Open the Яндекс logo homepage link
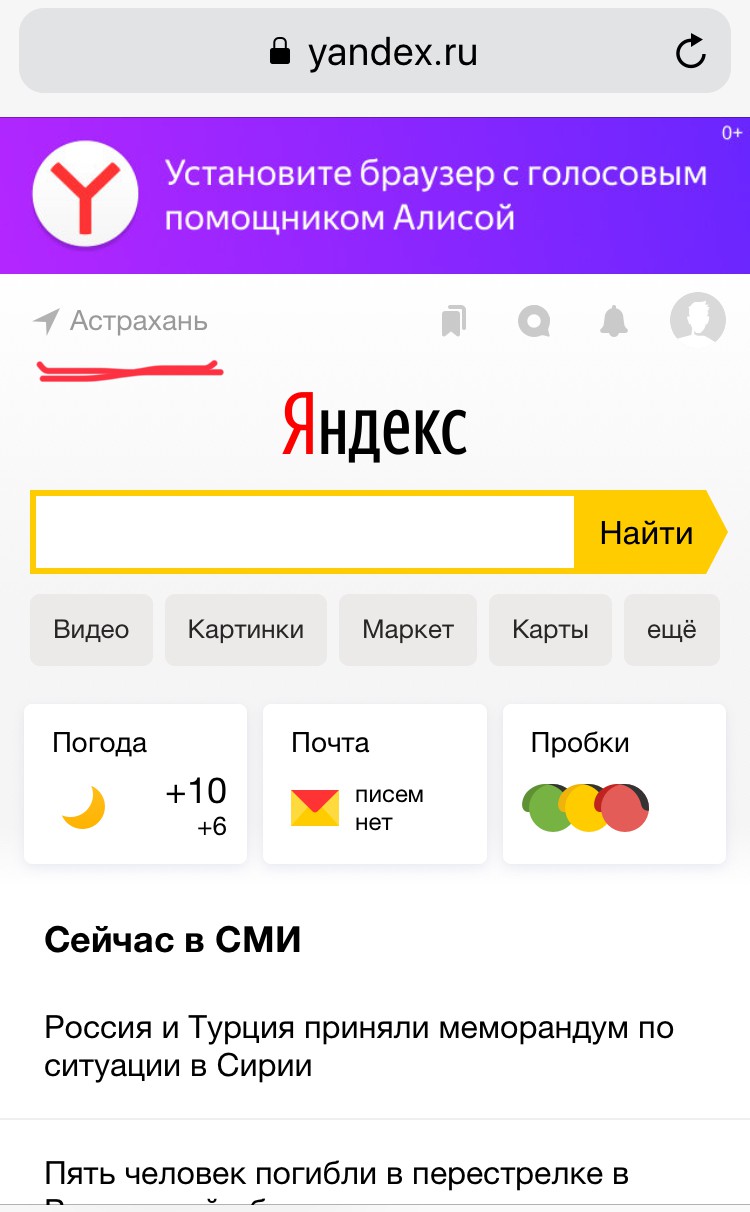 (x=375, y=430)
